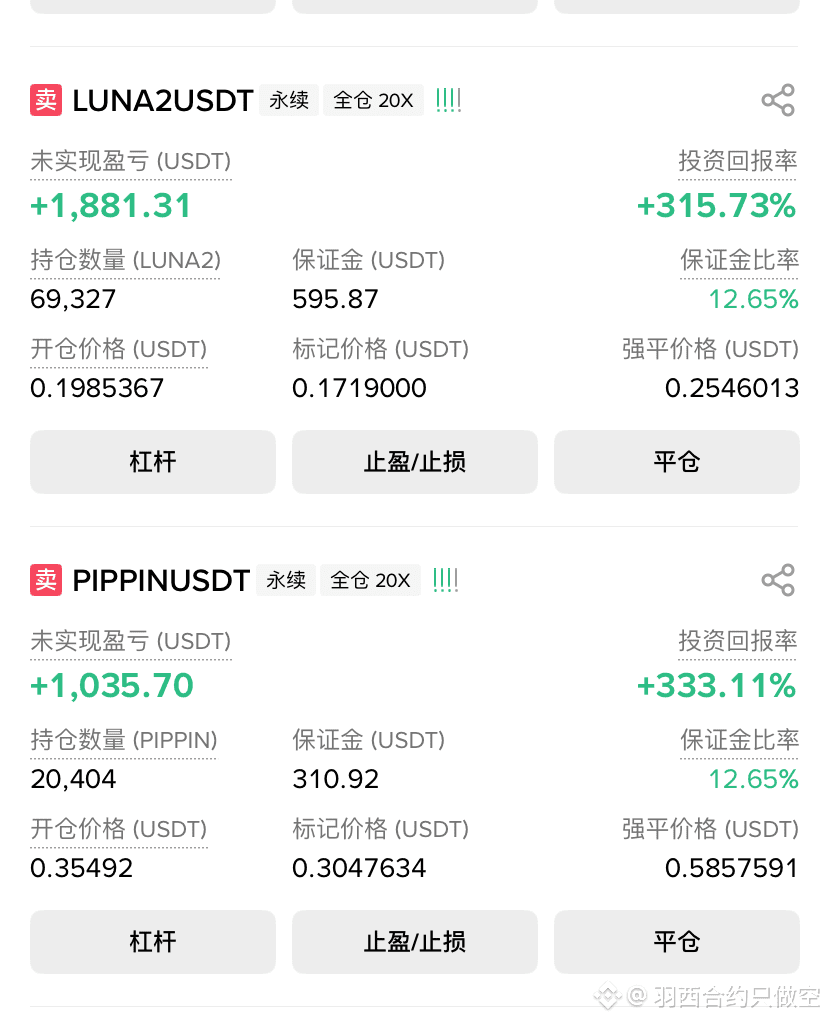Open 杠杆 settings for PIPPINUSDT
Viewport: 828px width, 1022px height.
click(x=153, y=942)
